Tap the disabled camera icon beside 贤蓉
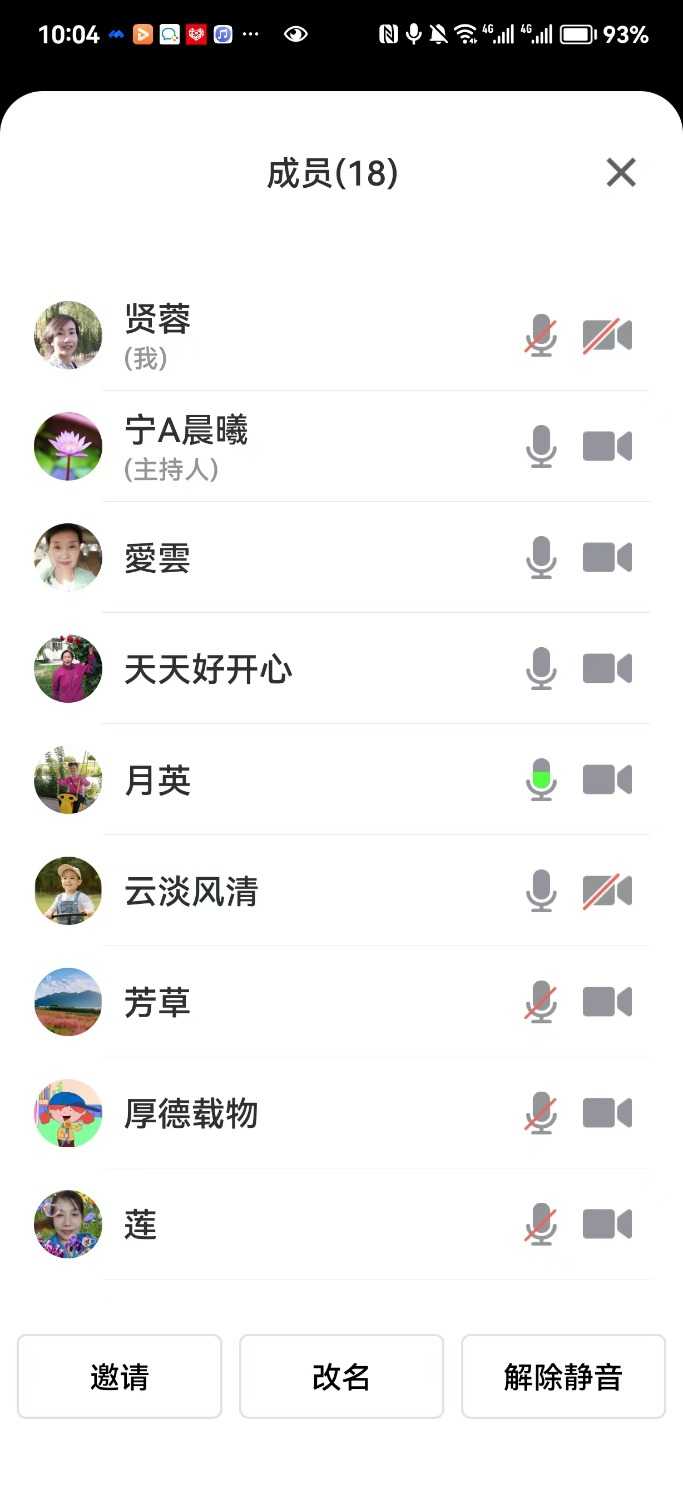This screenshot has height=1500, width=683. coord(607,335)
